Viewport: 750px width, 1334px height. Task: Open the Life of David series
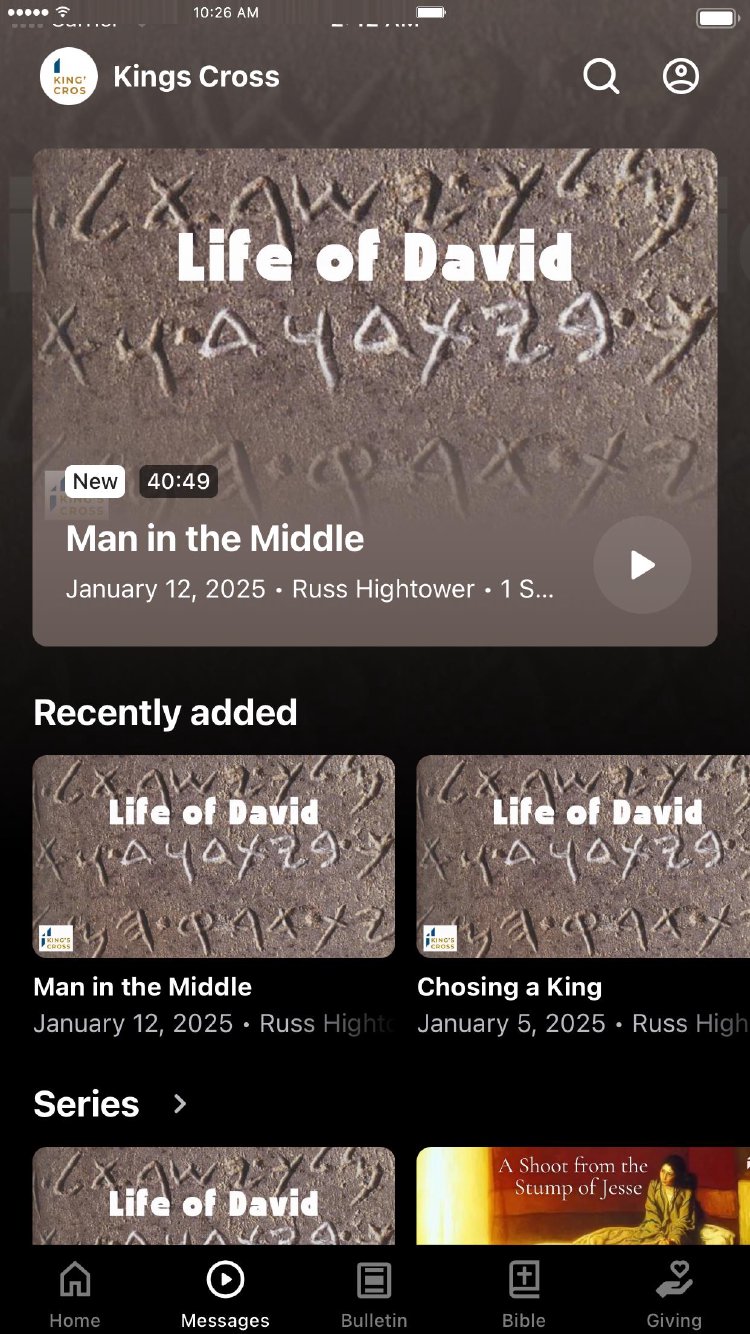213,1195
